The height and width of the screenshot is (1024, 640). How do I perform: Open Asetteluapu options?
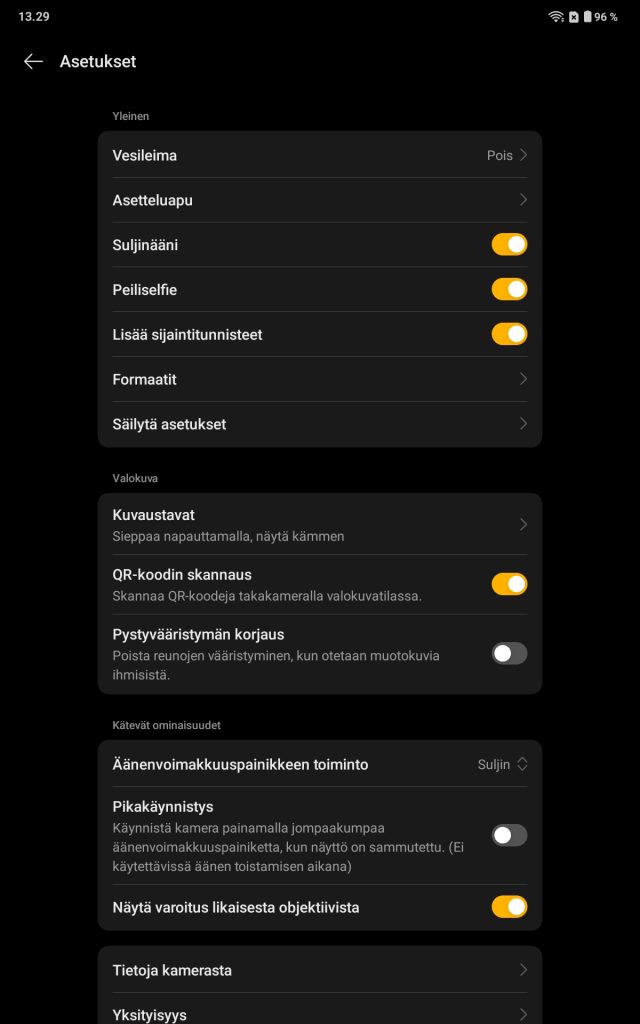click(320, 200)
